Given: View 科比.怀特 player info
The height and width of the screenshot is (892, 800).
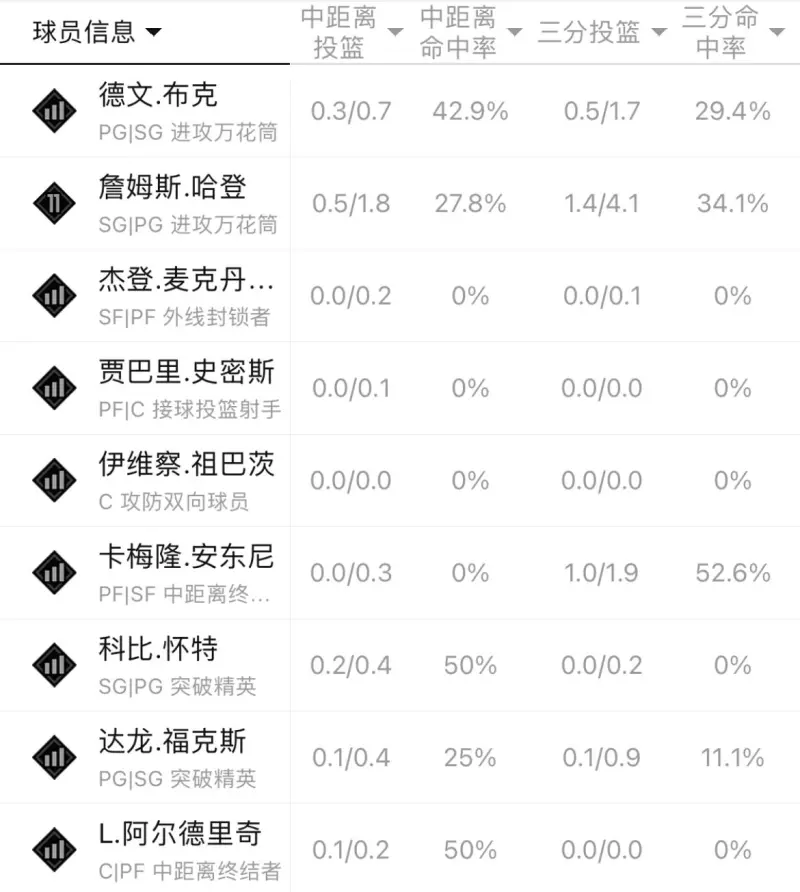Looking at the screenshot, I should click(158, 649).
